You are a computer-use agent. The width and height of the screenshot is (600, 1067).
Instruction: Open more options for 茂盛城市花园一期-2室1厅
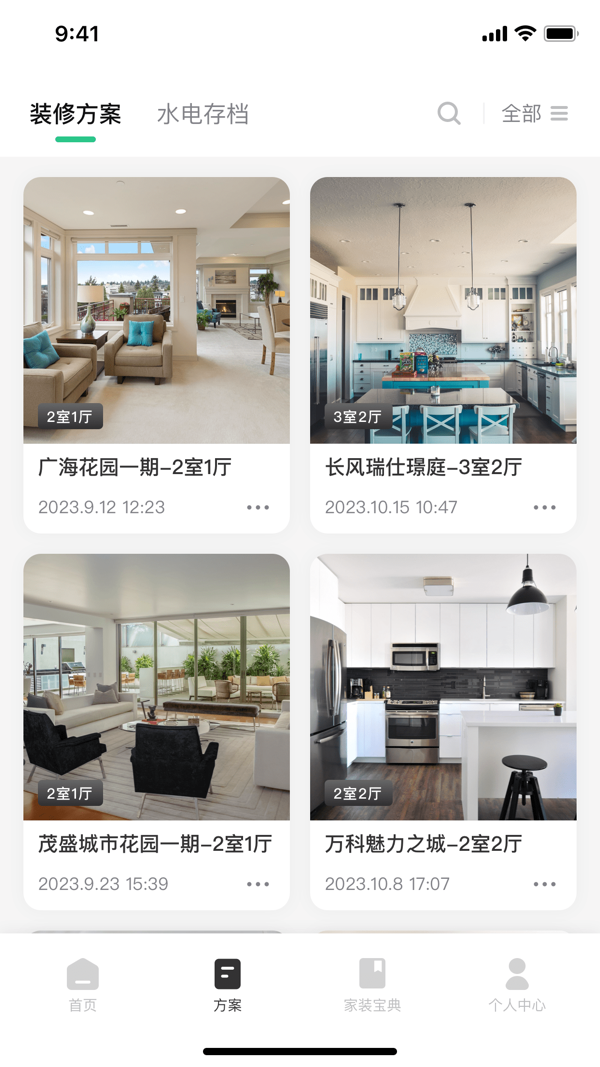point(258,884)
